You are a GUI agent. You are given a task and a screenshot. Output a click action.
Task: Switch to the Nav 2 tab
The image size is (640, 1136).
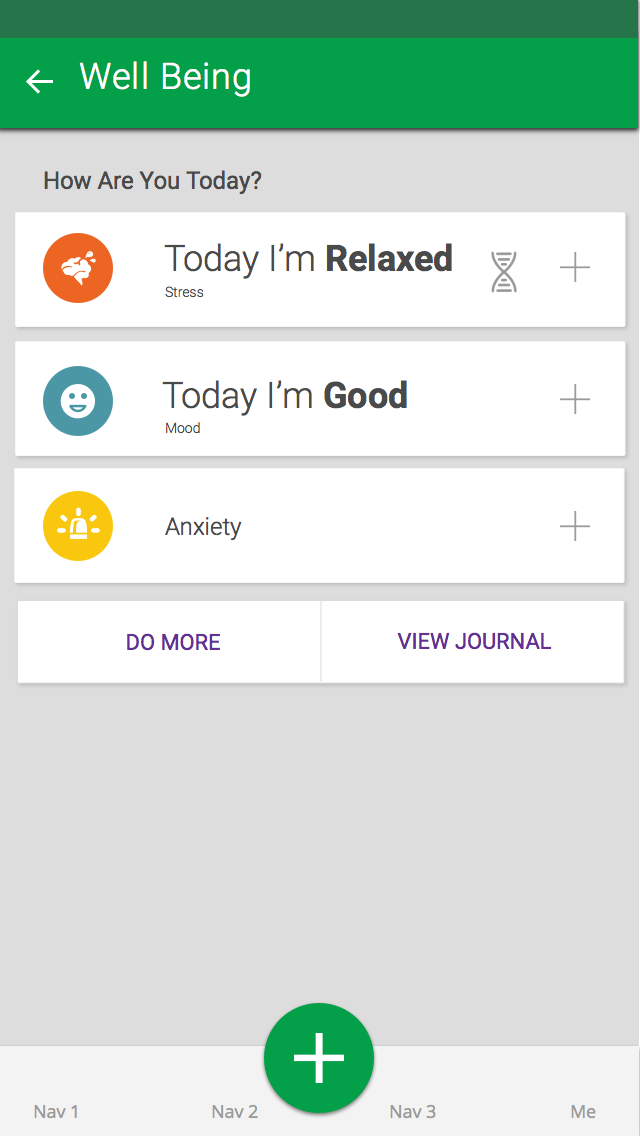point(234,1111)
